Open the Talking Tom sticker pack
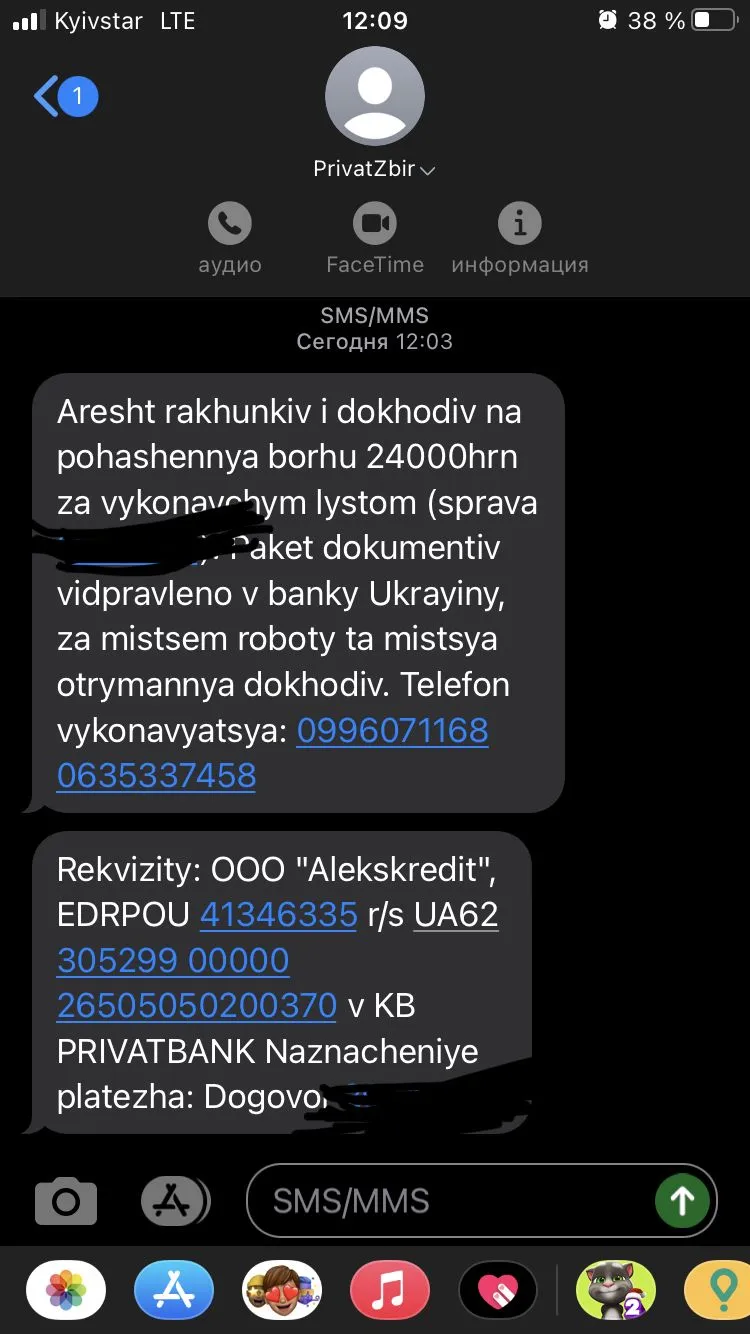Screen dimensions: 750x1334 (x=616, y=1290)
